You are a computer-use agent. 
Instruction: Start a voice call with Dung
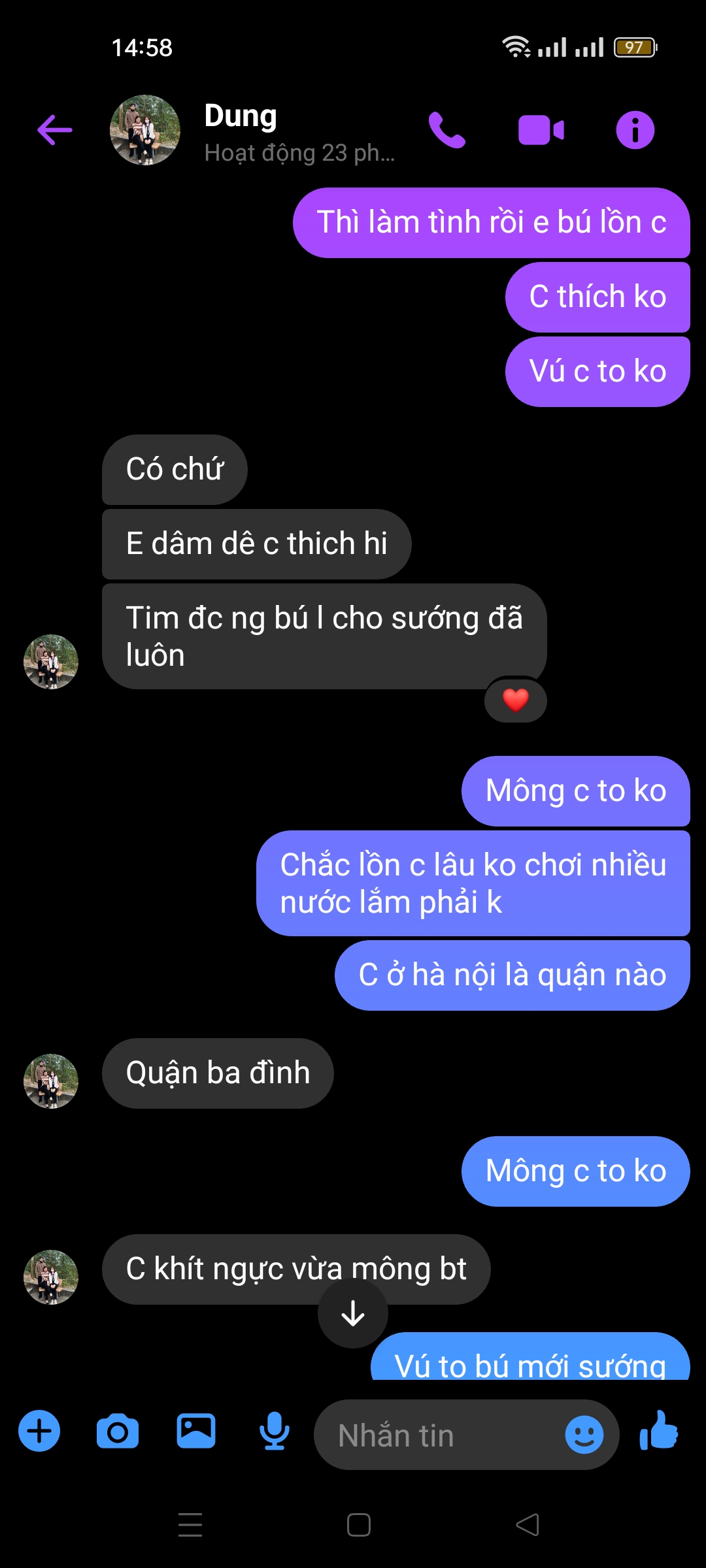446,129
